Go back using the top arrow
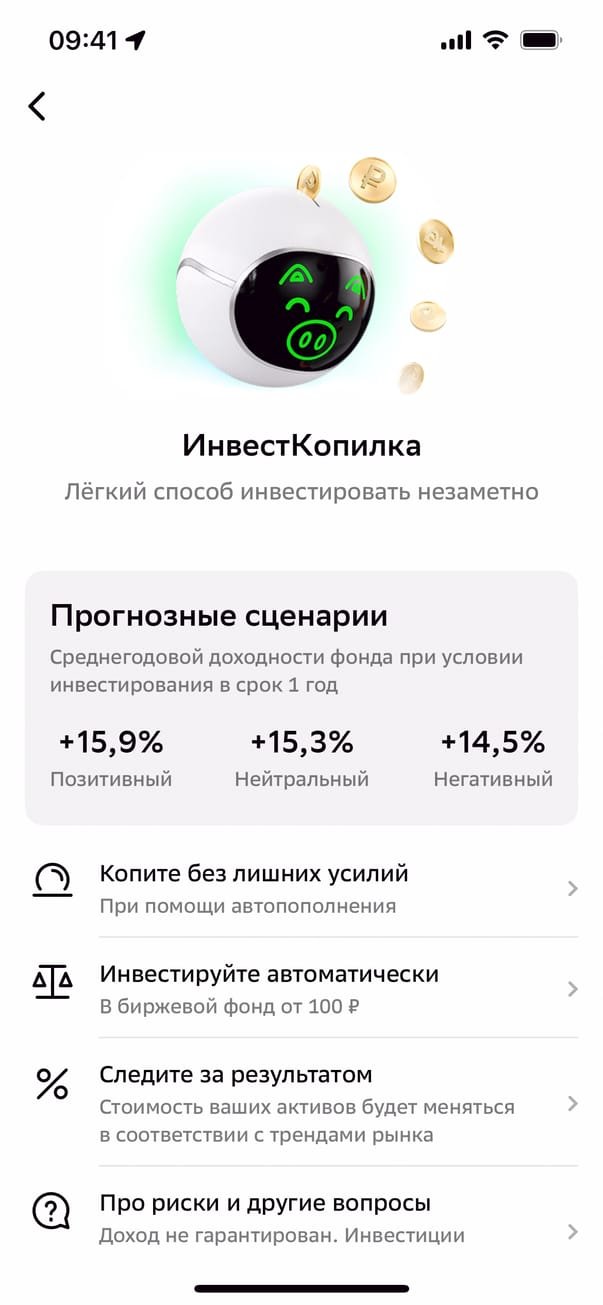Viewport: 603px width, 1305px height. [37, 106]
